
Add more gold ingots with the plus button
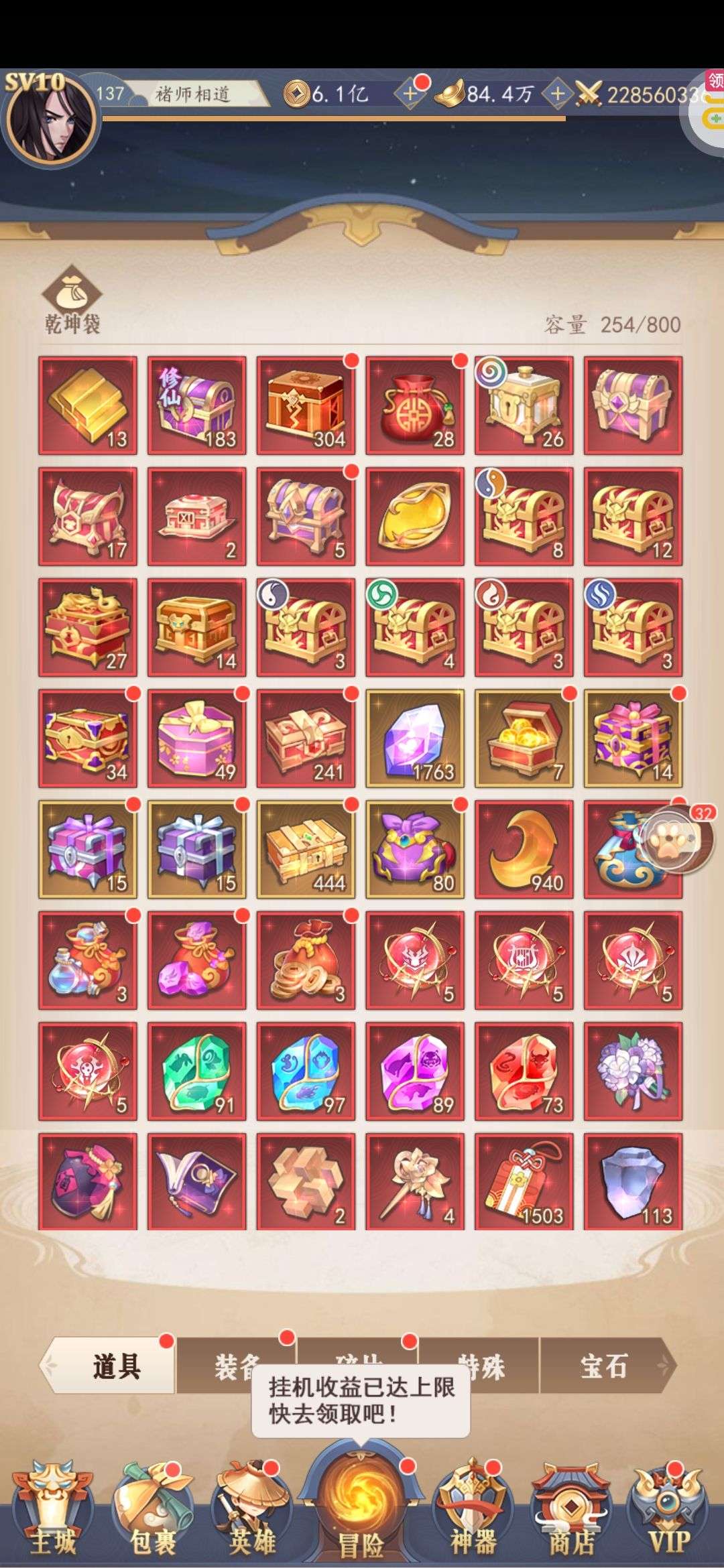coord(557,94)
